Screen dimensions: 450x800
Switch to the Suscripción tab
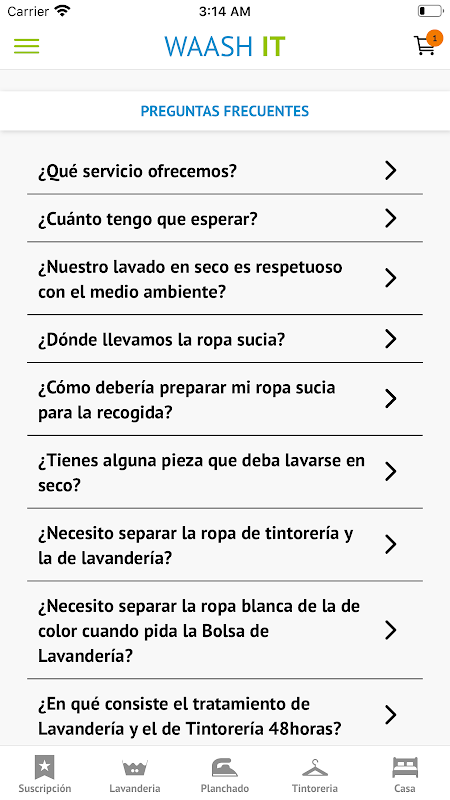(45, 774)
